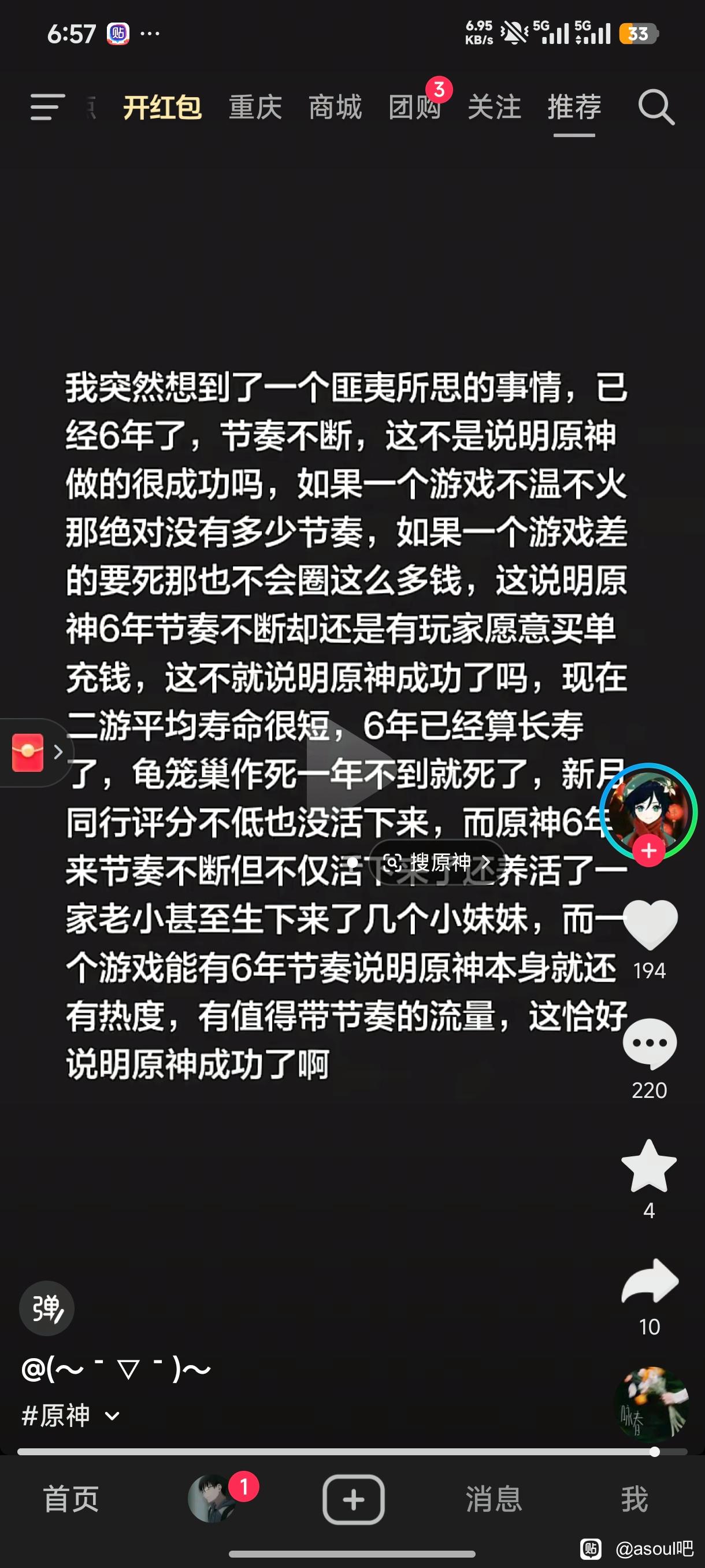Open the 我 profile tab
Screen dimensions: 705x1568
pos(634,1499)
